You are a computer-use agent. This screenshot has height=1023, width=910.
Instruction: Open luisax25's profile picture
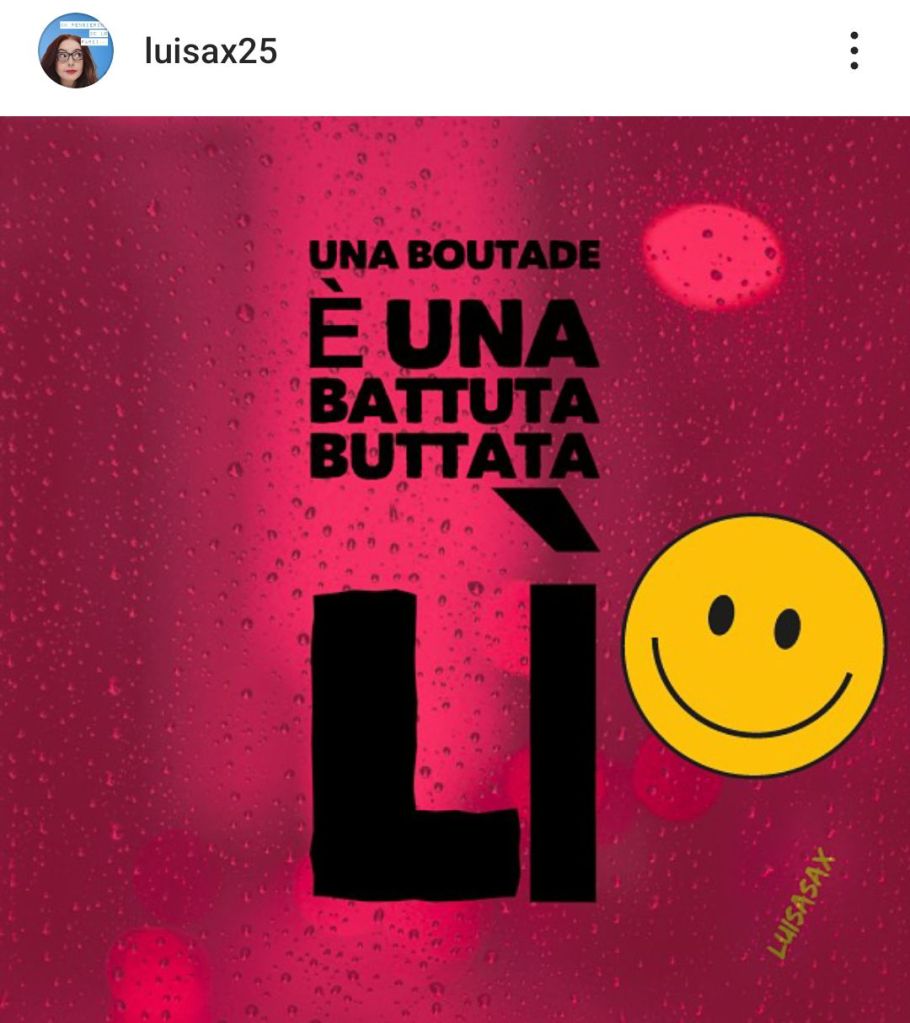[75, 51]
